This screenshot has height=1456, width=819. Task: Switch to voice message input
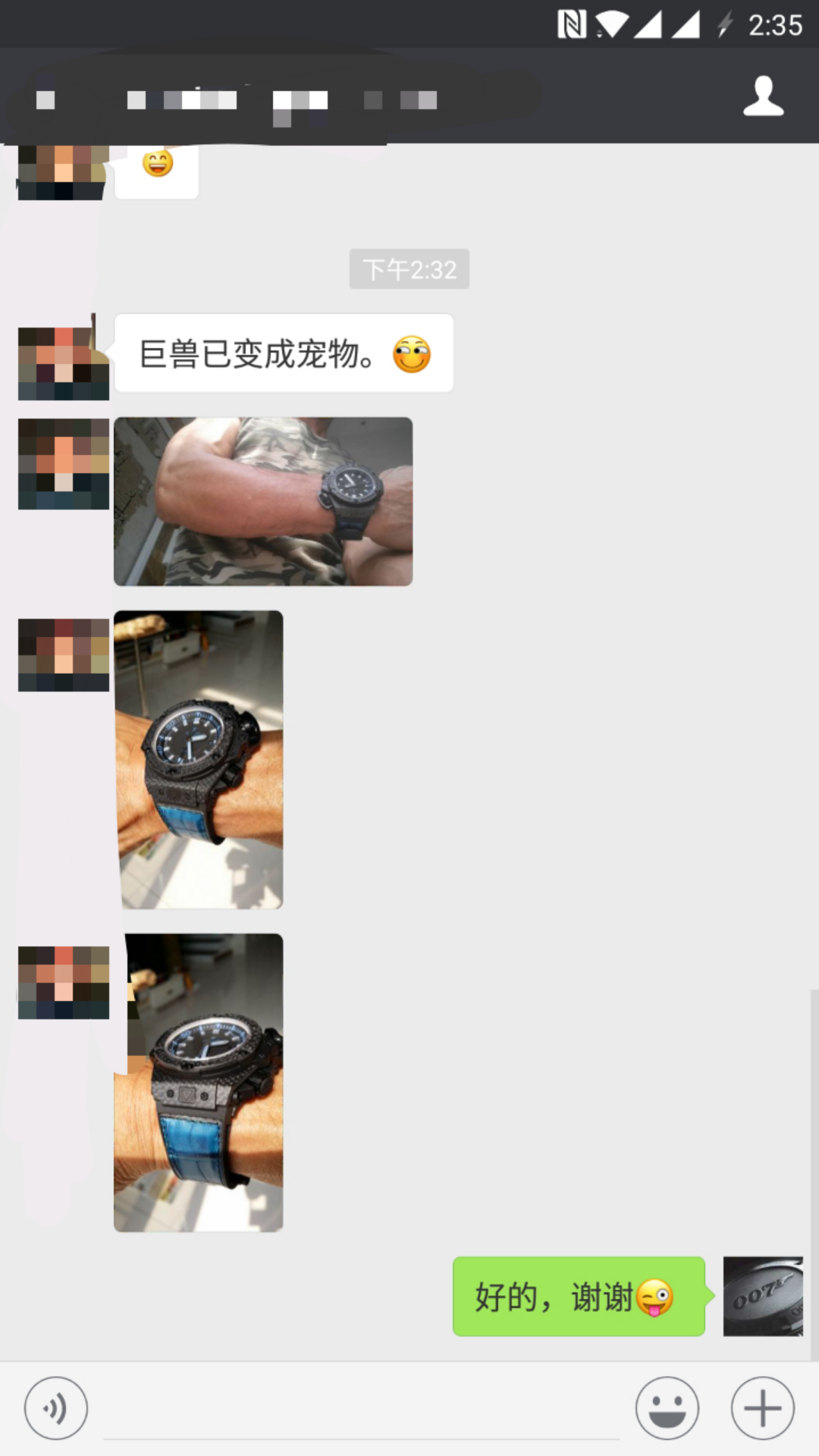(x=56, y=1408)
